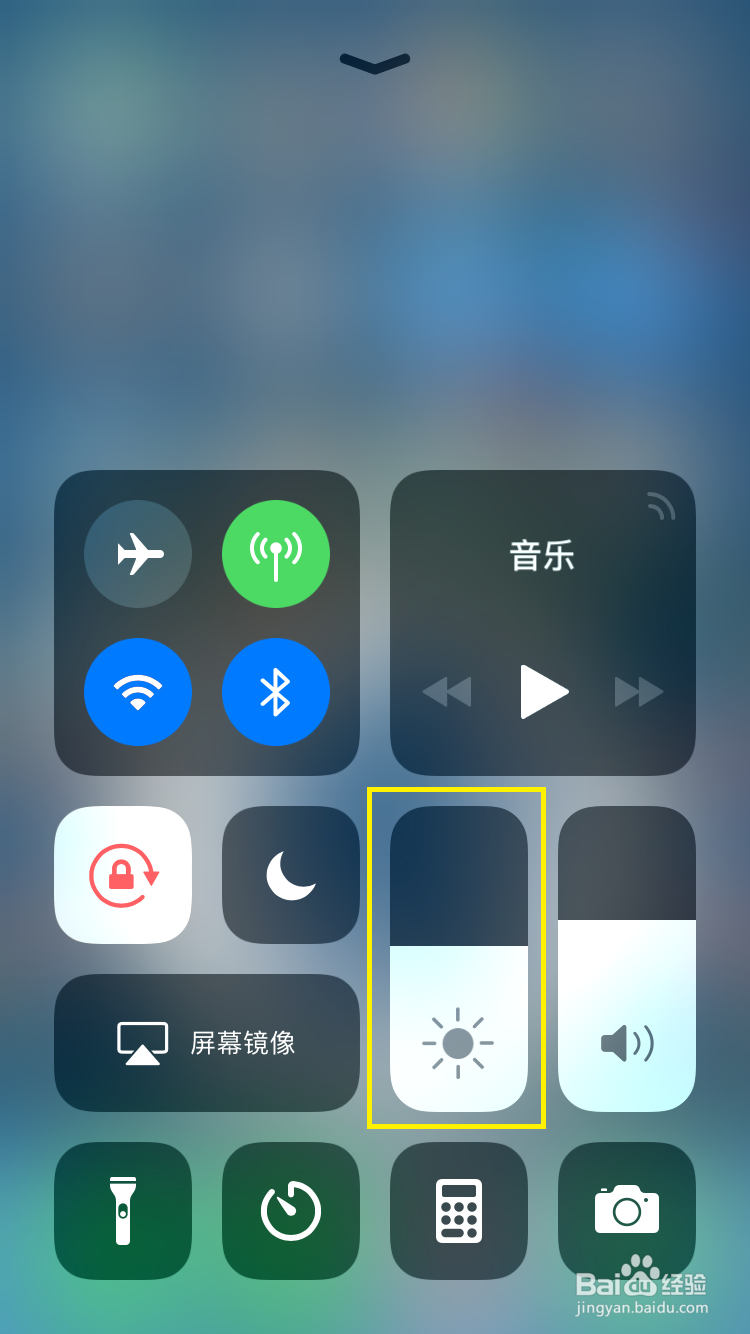
Task: Expand the connectivity tile group
Action: (x=207, y=622)
